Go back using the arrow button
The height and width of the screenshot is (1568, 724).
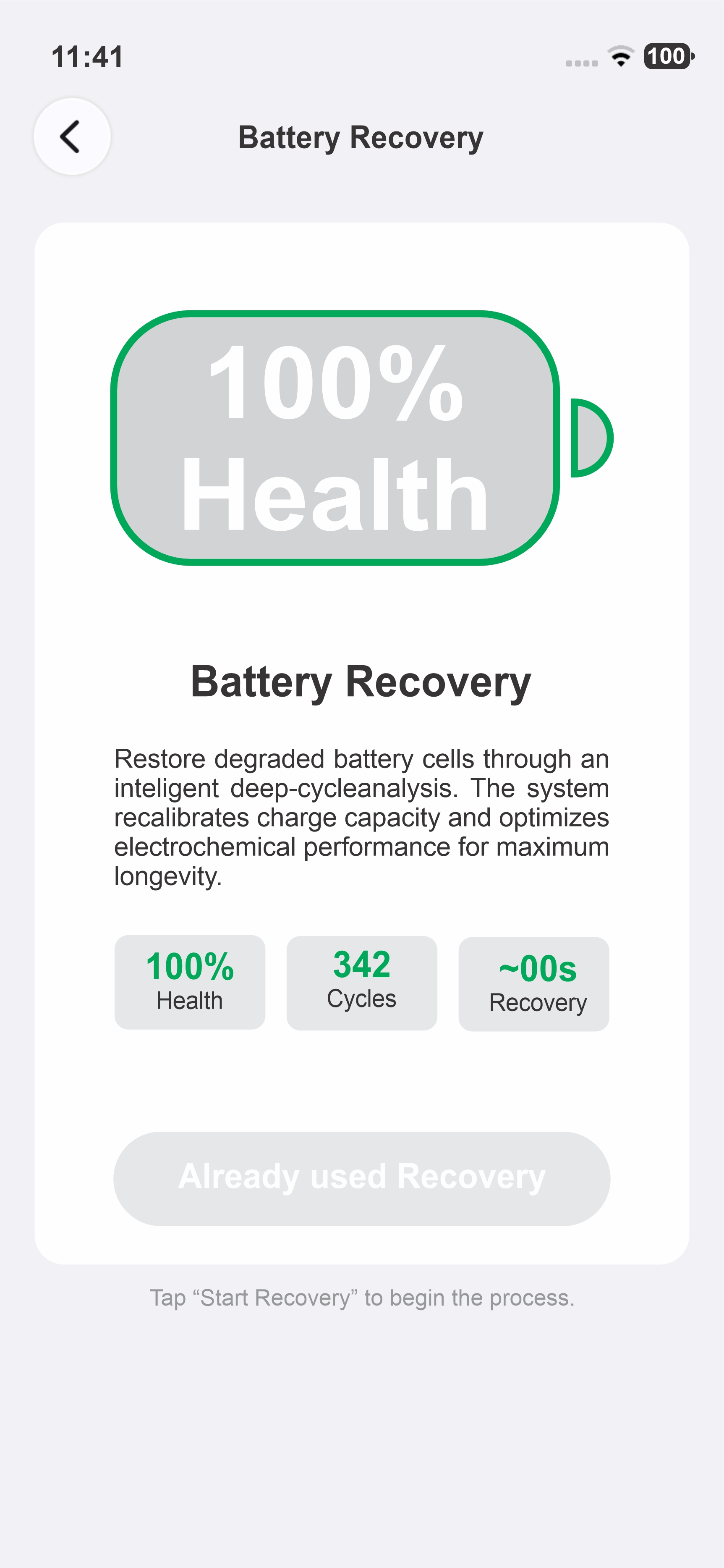coord(72,136)
